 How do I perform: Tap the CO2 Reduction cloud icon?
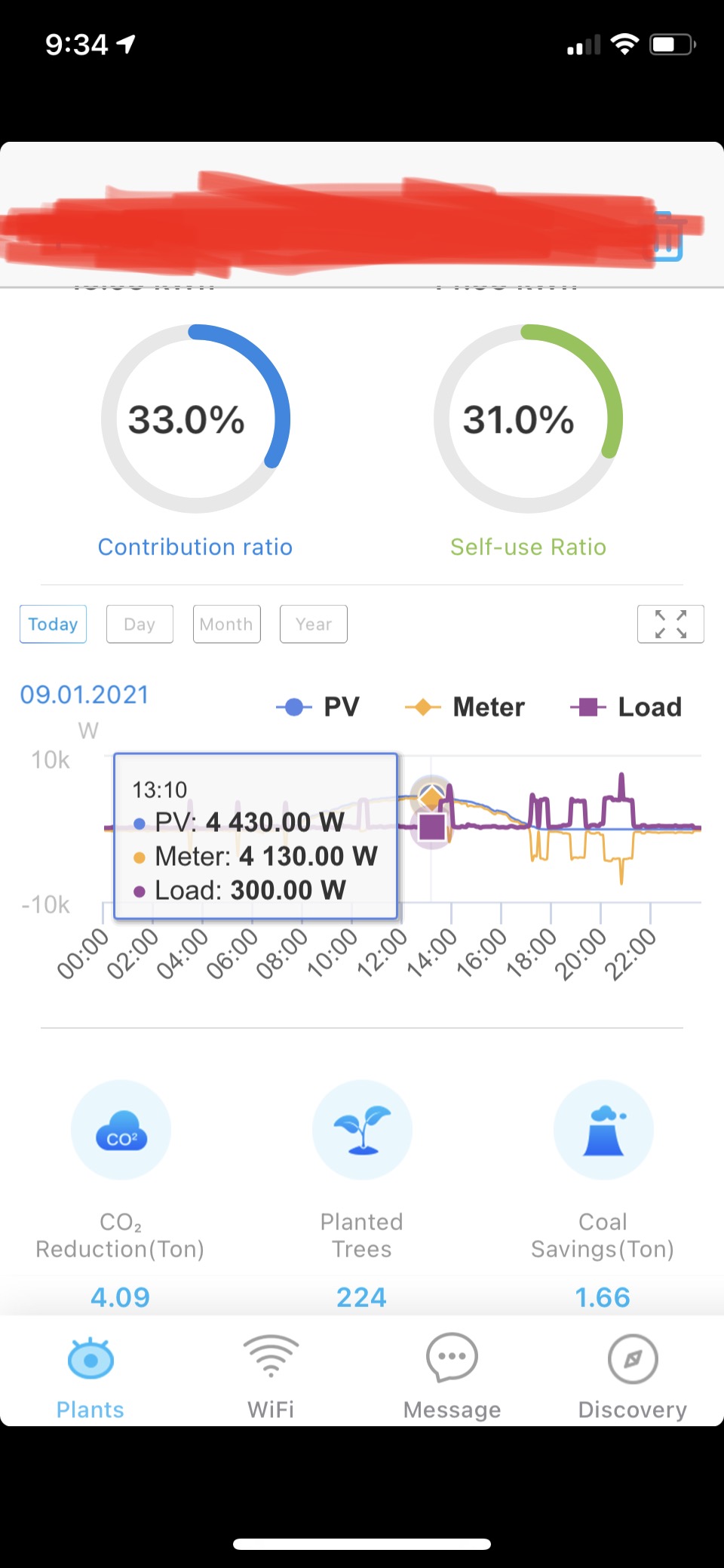click(121, 1129)
